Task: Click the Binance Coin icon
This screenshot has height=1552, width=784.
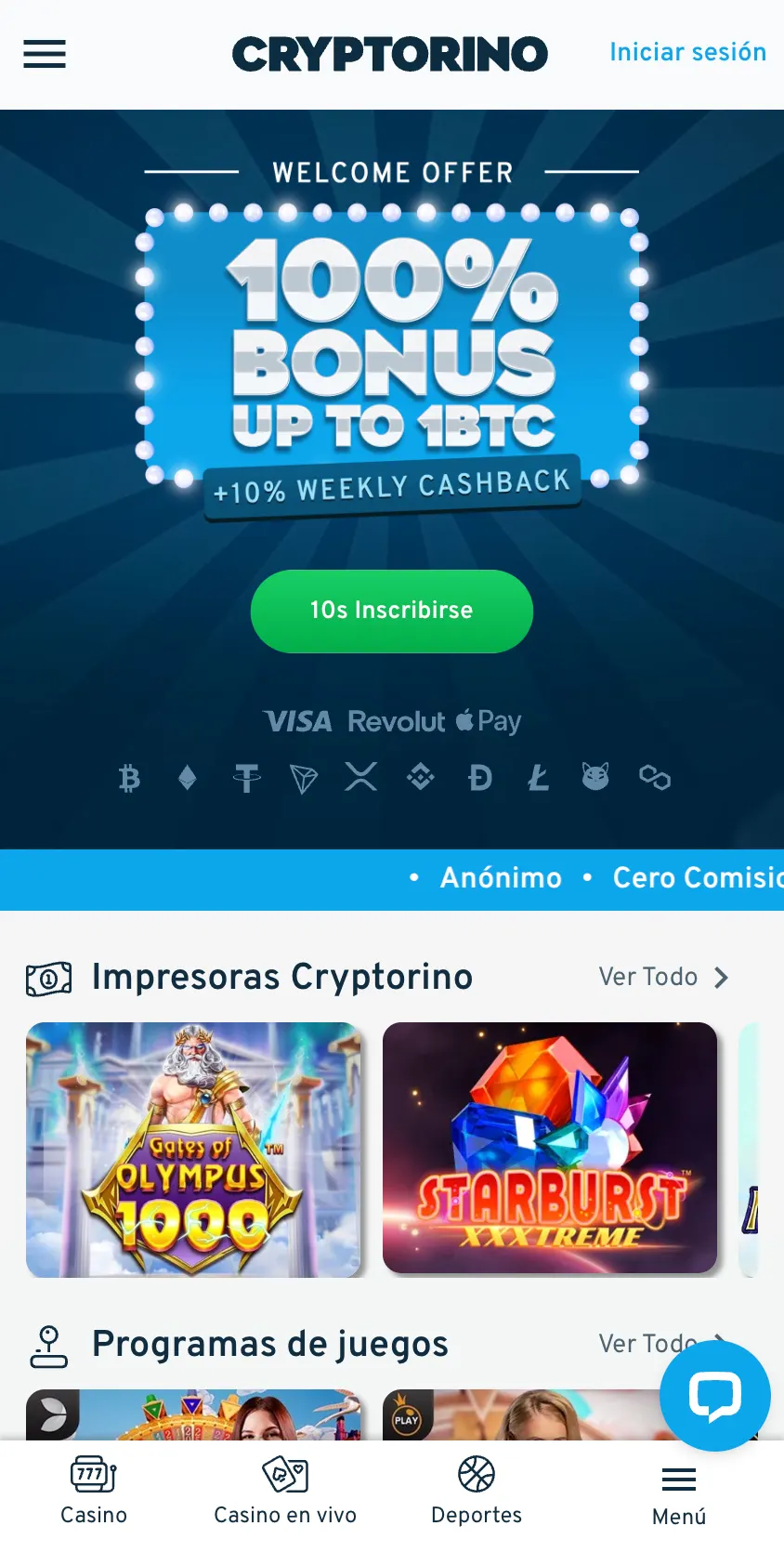Action: click(x=421, y=778)
